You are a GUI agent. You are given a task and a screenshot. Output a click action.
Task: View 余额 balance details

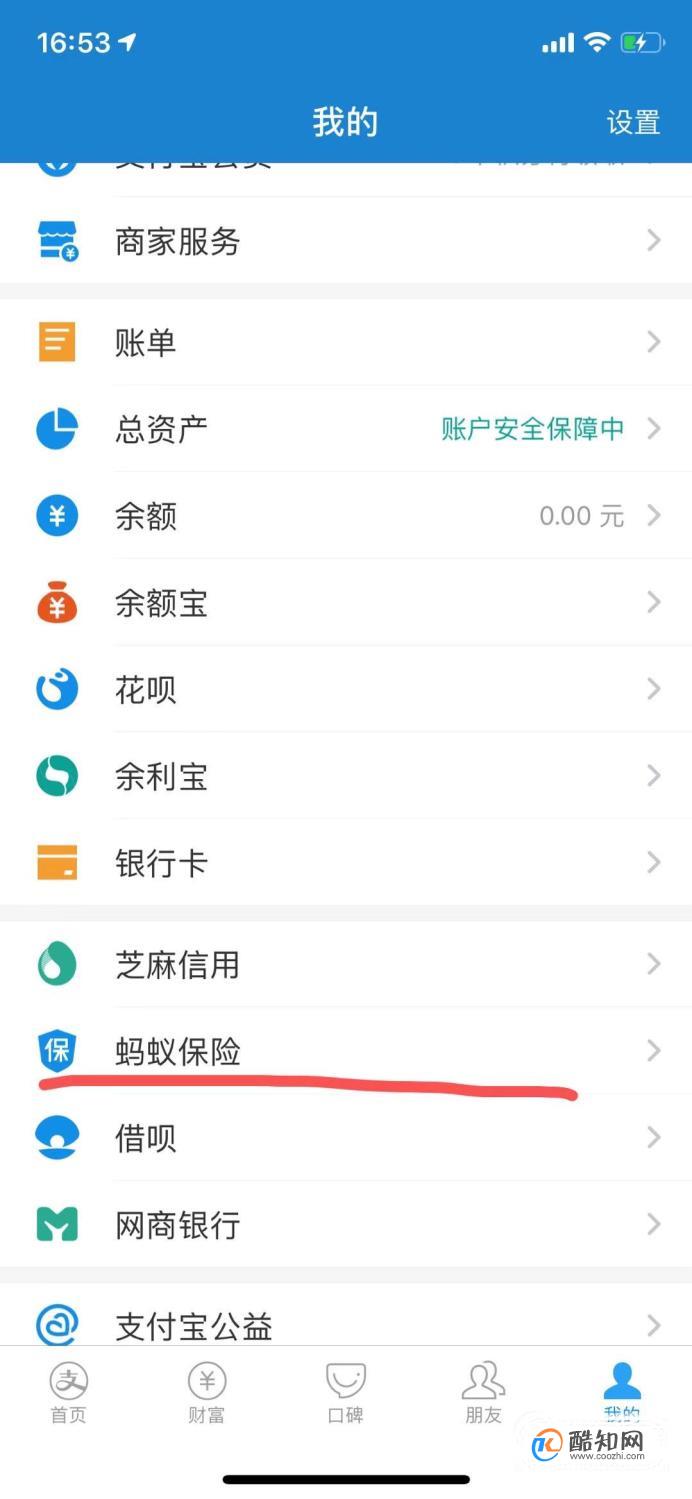(346, 516)
